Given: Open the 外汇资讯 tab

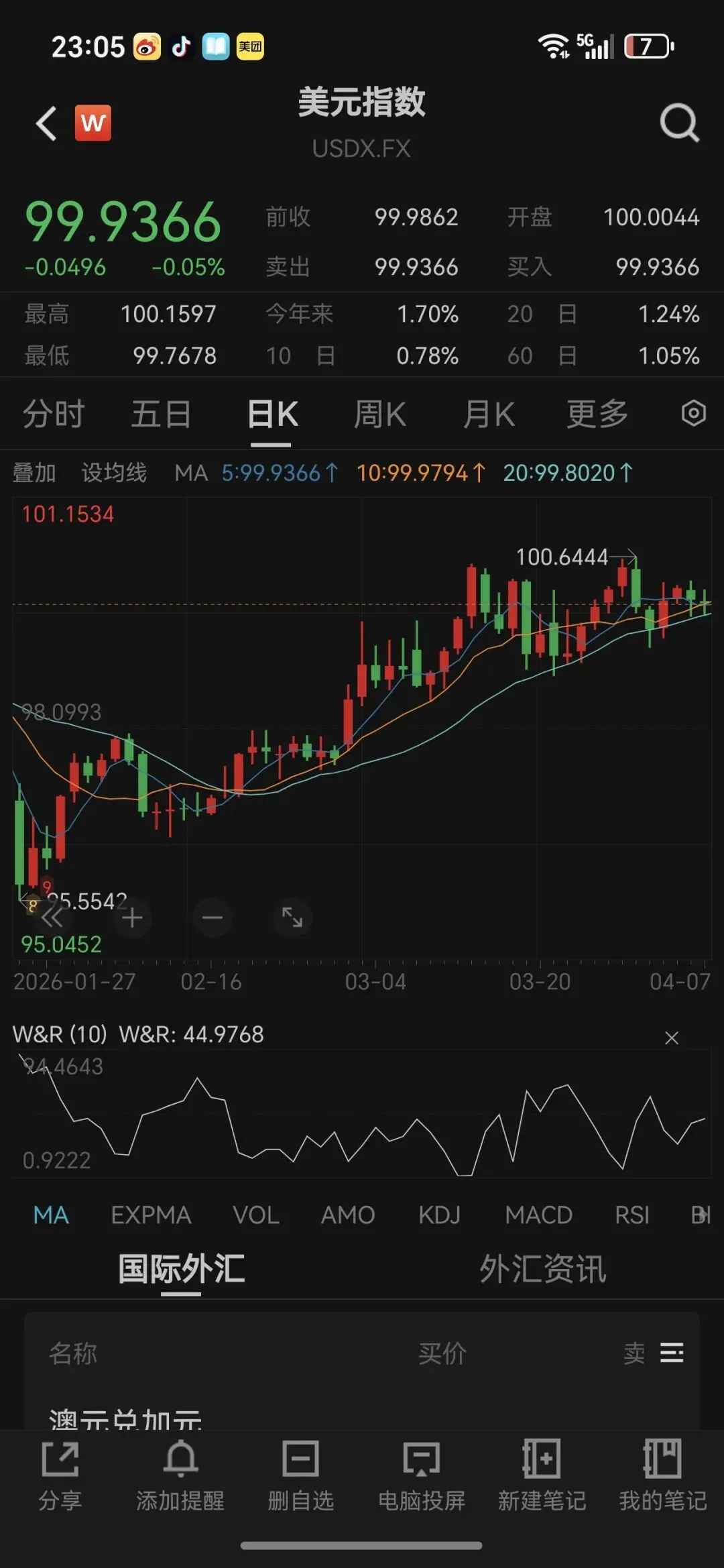Looking at the screenshot, I should (x=542, y=1269).
